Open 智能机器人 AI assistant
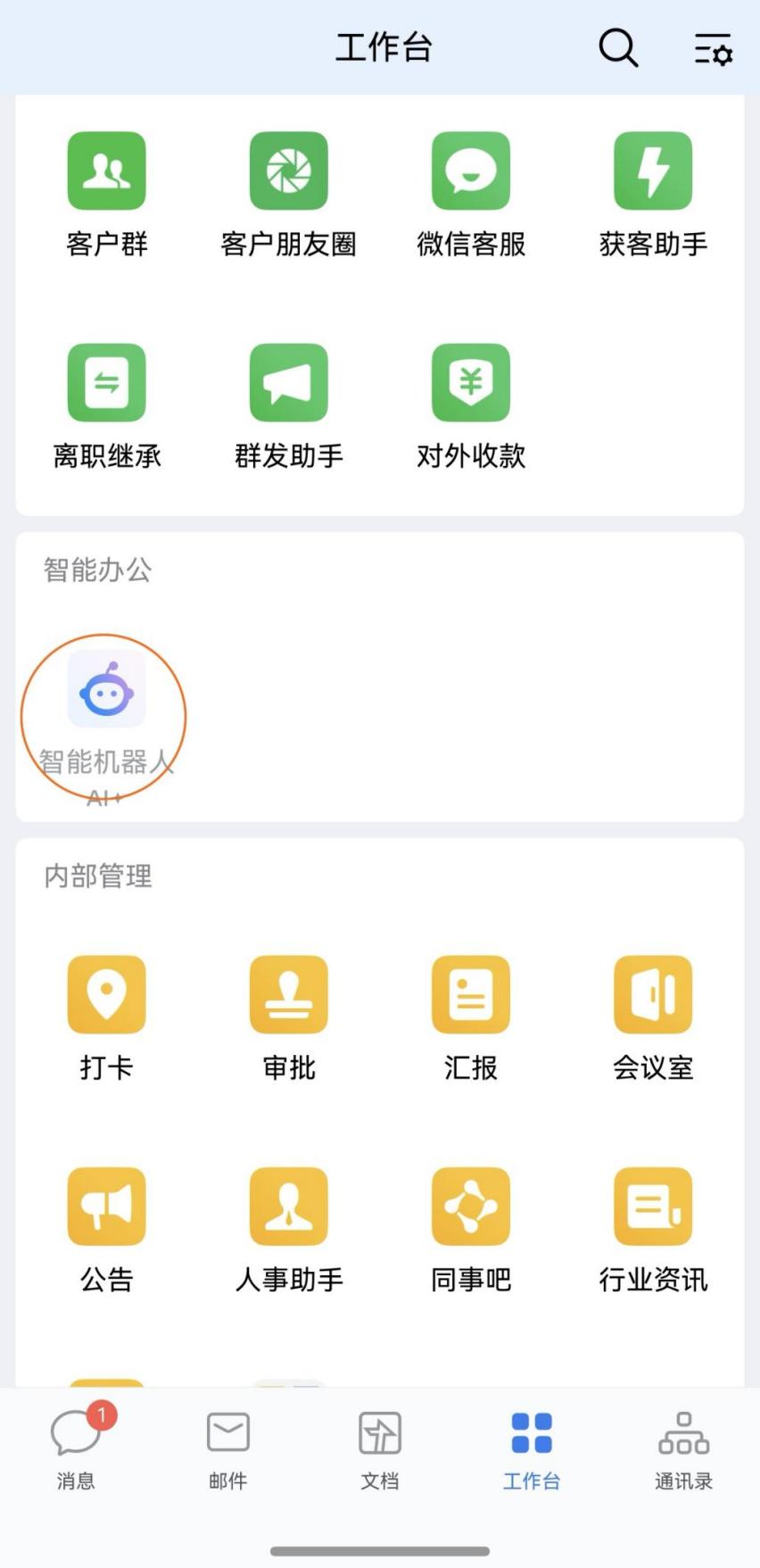Viewport: 760px width, 1568px height. pyautogui.click(x=107, y=689)
